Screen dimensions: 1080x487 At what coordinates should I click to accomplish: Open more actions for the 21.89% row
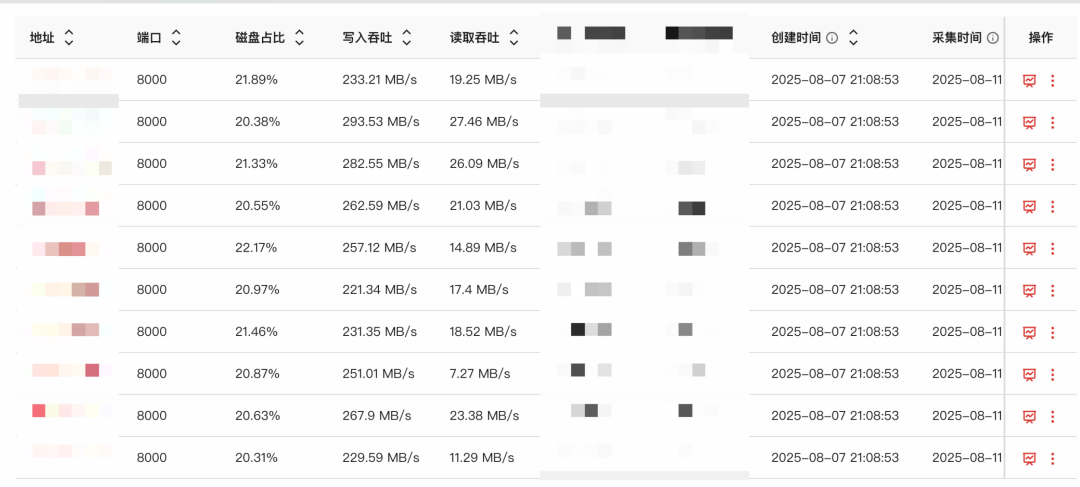[x=1052, y=80]
